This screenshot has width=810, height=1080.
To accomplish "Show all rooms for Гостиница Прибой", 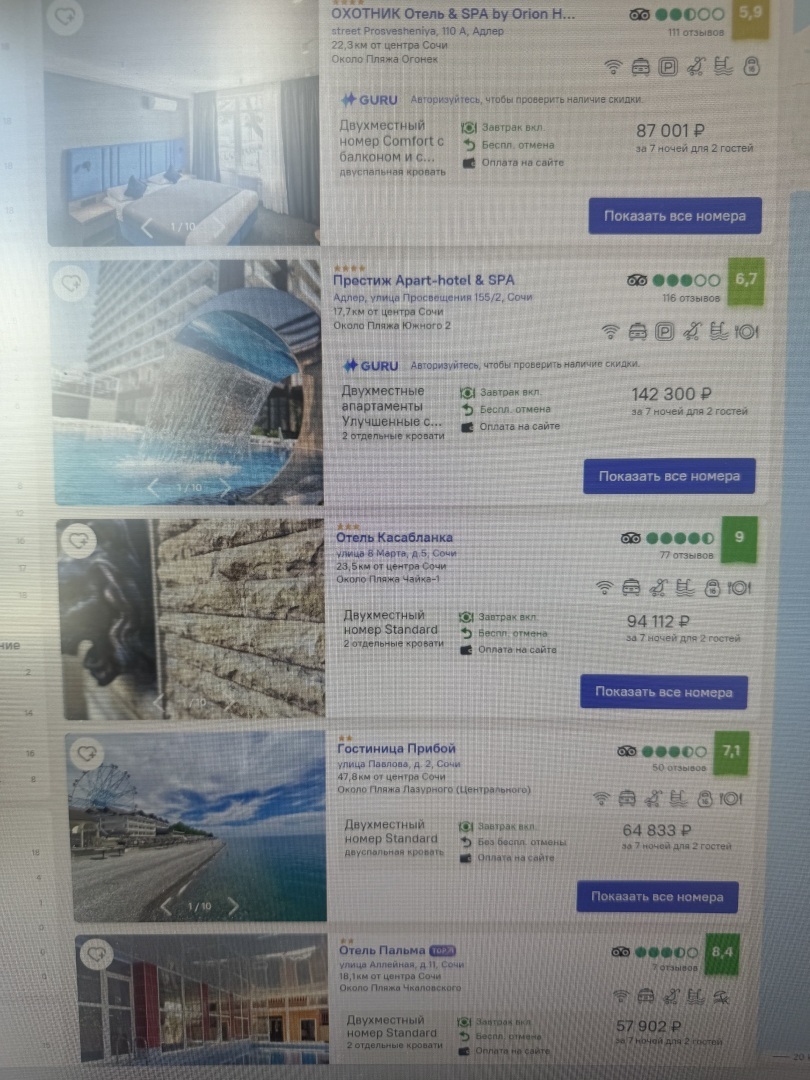I will [657, 897].
